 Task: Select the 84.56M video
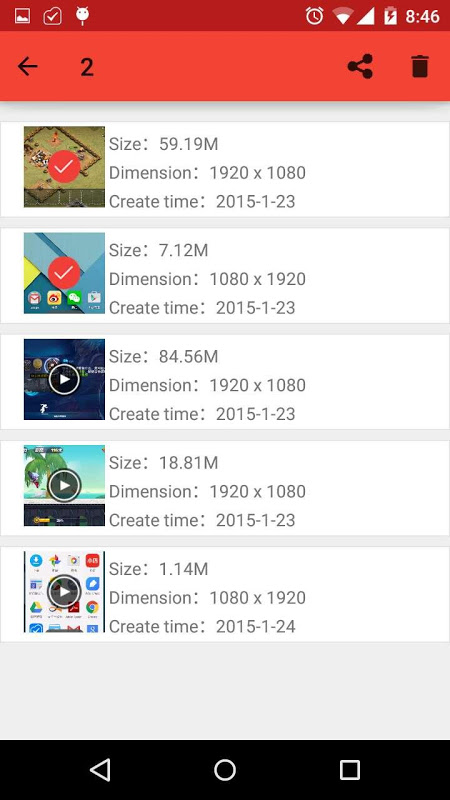click(225, 382)
